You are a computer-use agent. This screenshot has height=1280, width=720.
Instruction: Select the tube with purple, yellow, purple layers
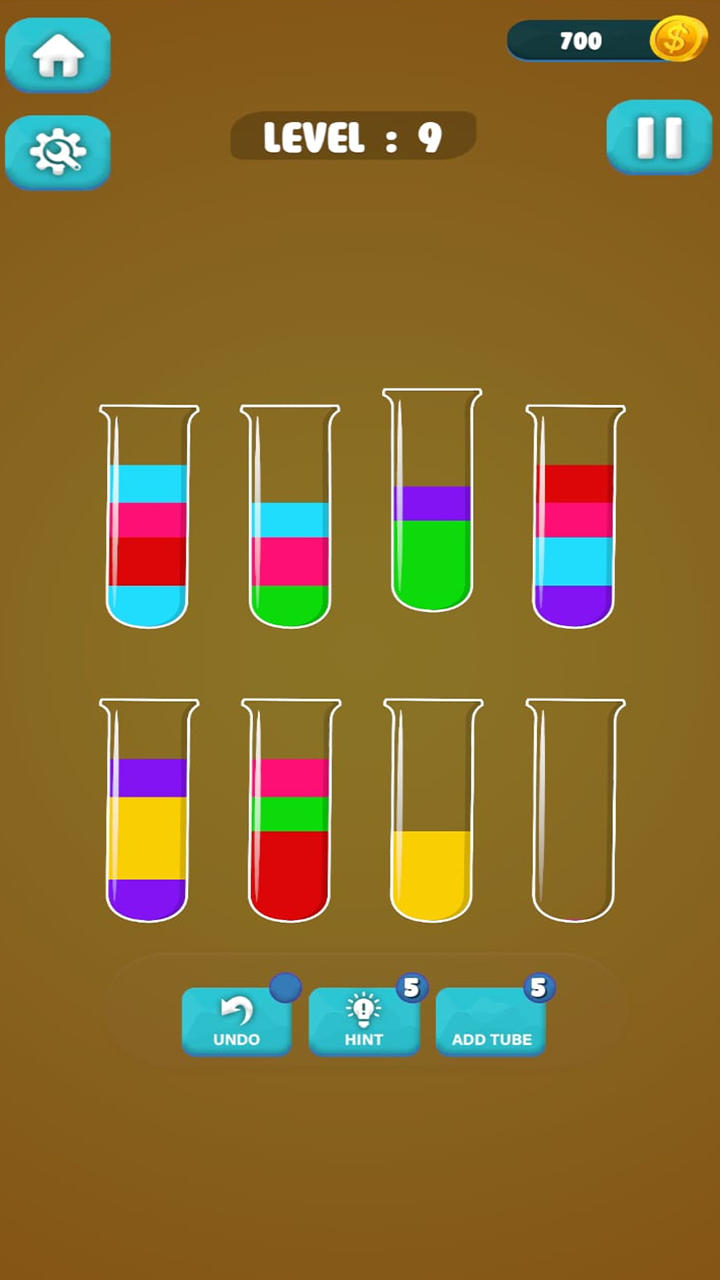pos(148,810)
